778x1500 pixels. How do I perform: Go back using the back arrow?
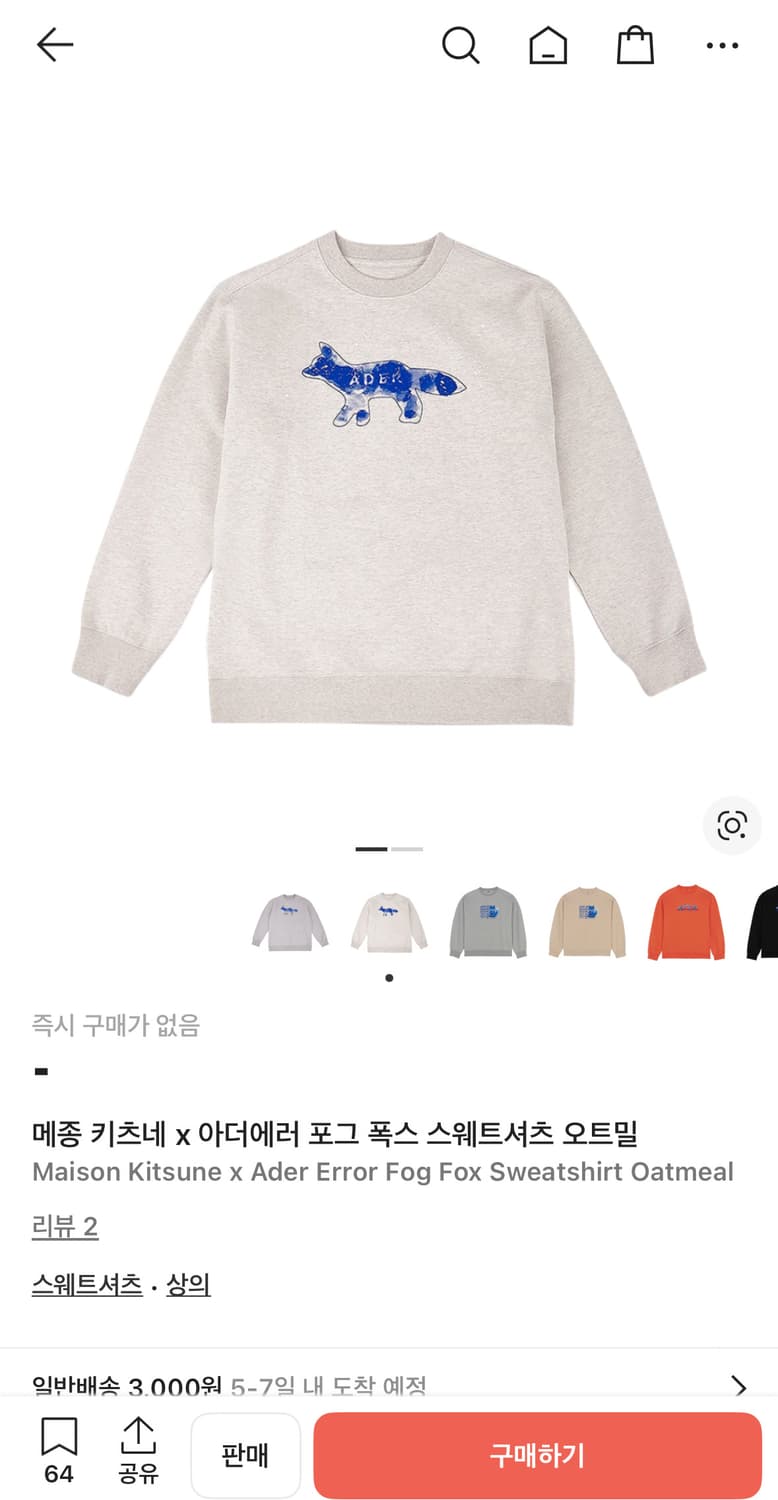[x=54, y=45]
